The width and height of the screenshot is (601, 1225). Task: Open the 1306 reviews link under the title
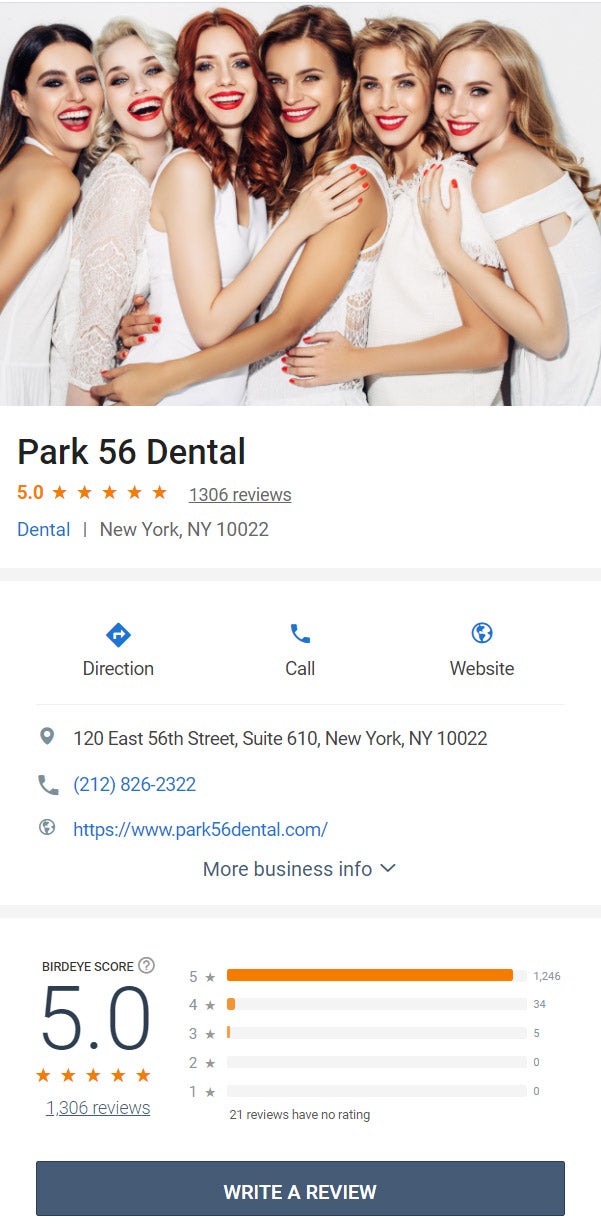point(239,494)
